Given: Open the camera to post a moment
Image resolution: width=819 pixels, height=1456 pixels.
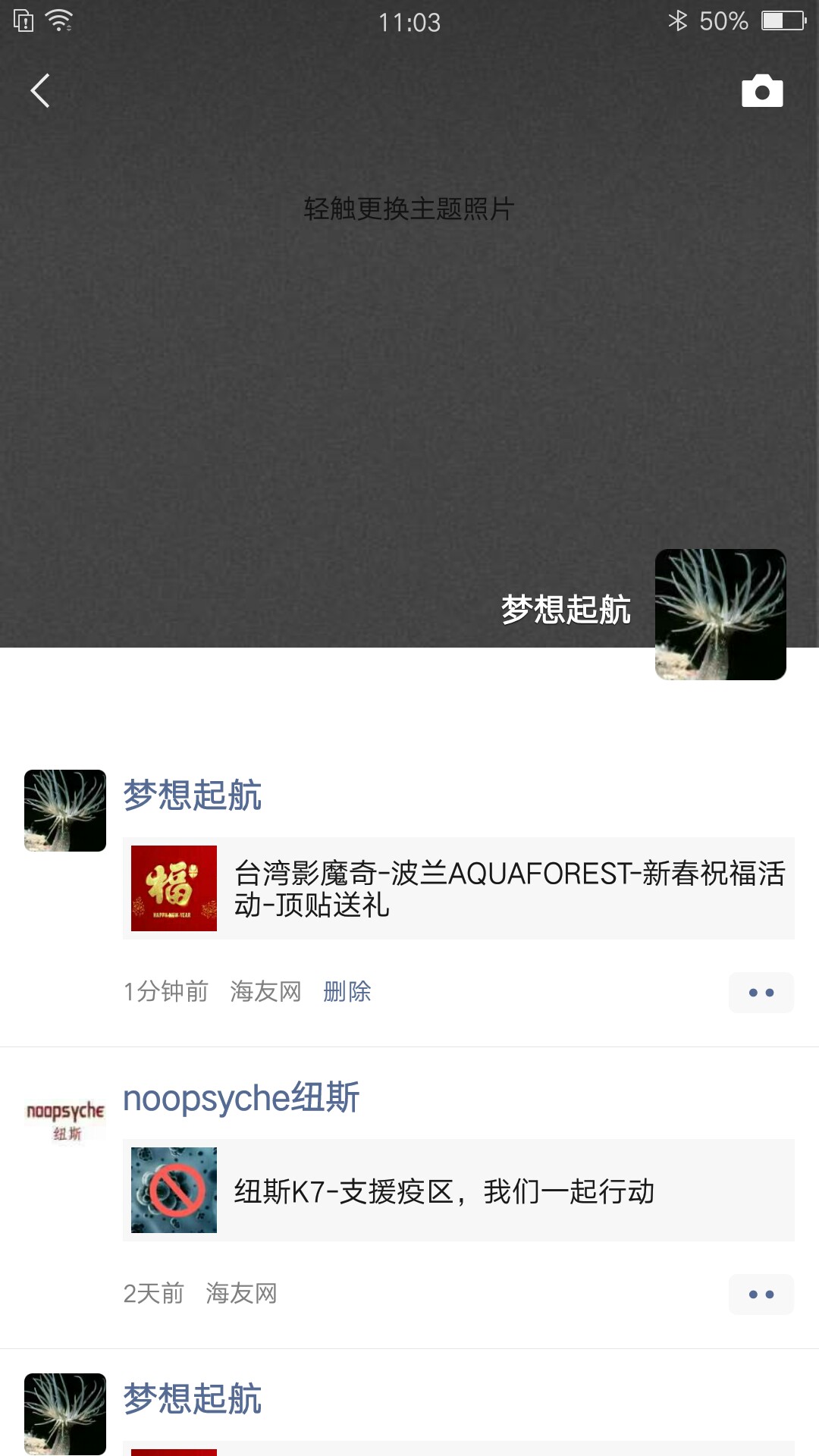Looking at the screenshot, I should (761, 91).
